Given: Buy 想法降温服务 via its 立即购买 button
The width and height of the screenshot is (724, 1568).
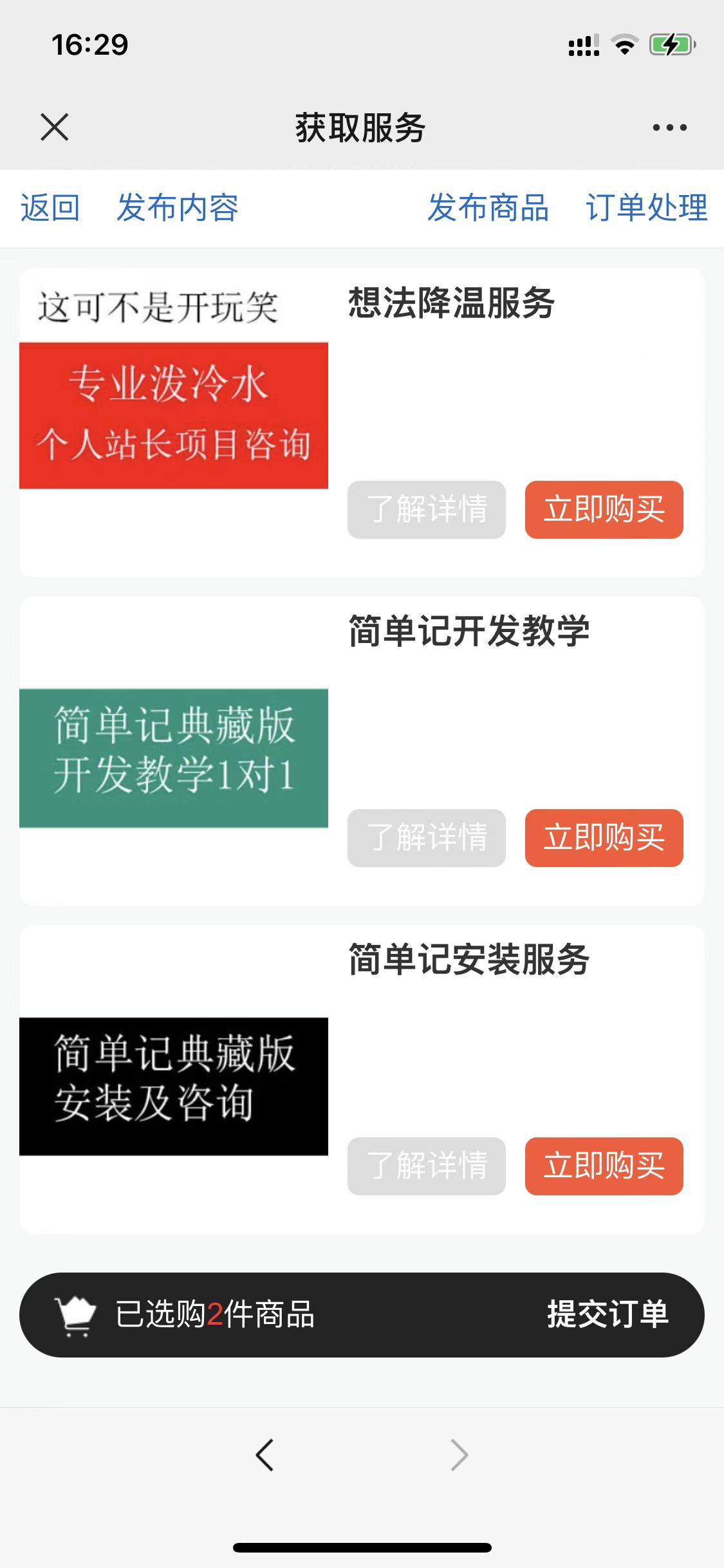Looking at the screenshot, I should [x=603, y=510].
